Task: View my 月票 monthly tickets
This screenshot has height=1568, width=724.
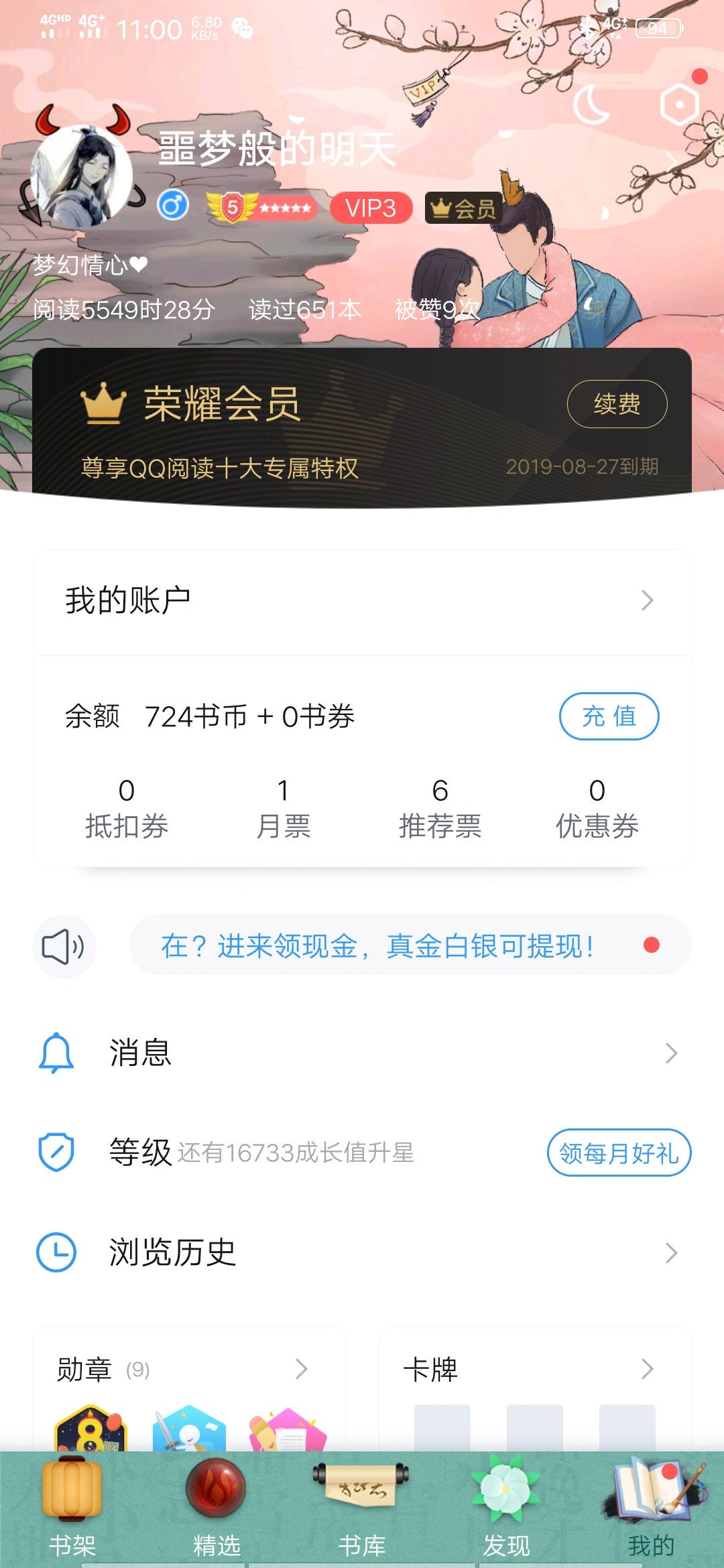Action: coord(284,808)
